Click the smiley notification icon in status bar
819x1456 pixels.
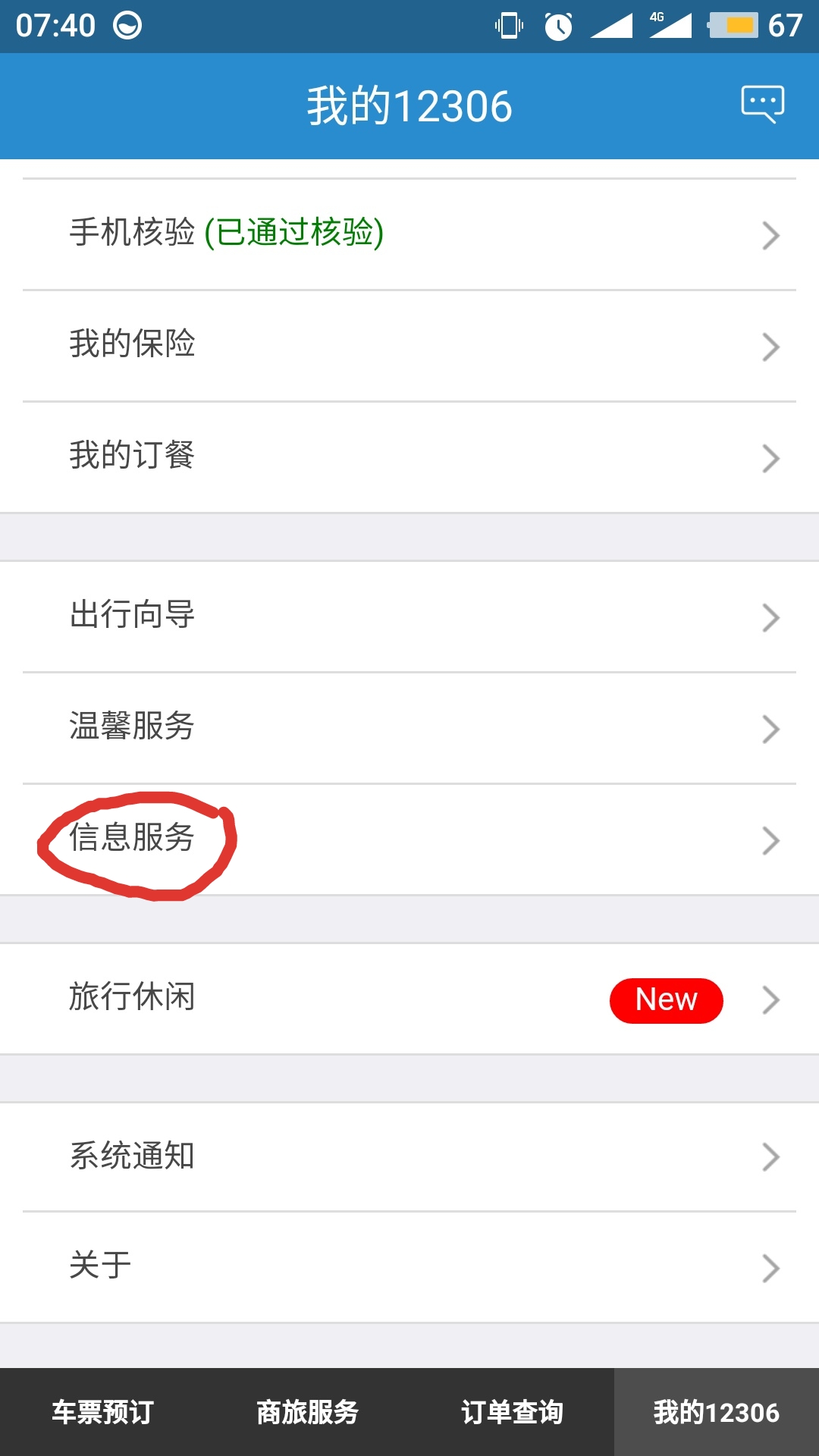(126, 25)
